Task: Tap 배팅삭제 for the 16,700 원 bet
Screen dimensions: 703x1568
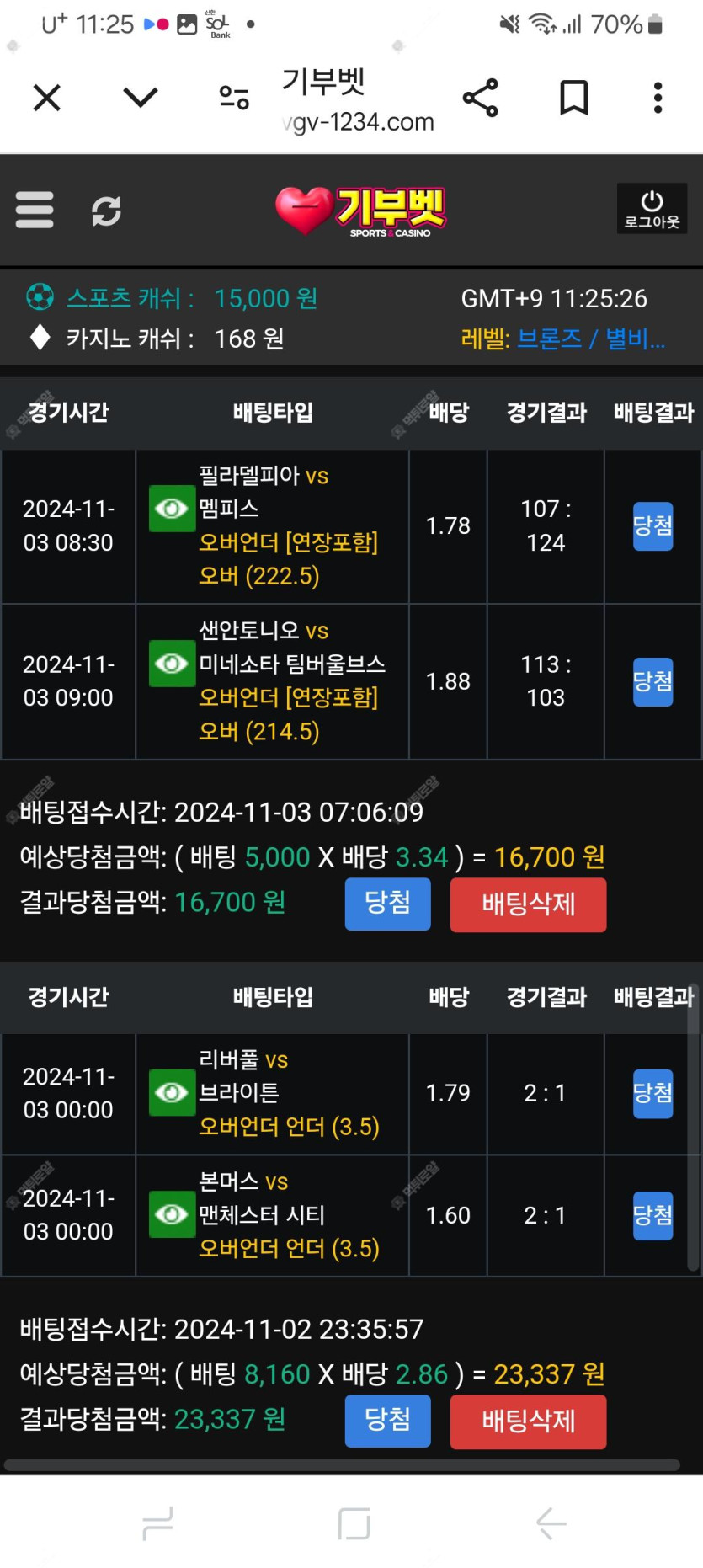Action: click(x=528, y=904)
